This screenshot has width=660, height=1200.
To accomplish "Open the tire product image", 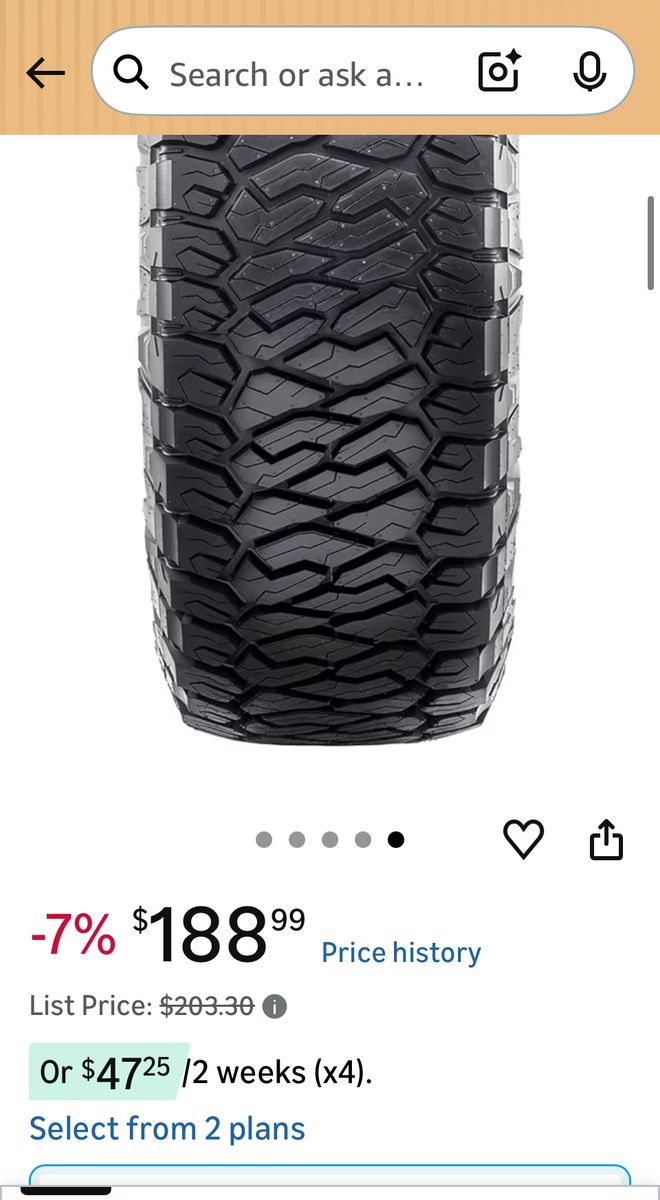I will point(330,440).
